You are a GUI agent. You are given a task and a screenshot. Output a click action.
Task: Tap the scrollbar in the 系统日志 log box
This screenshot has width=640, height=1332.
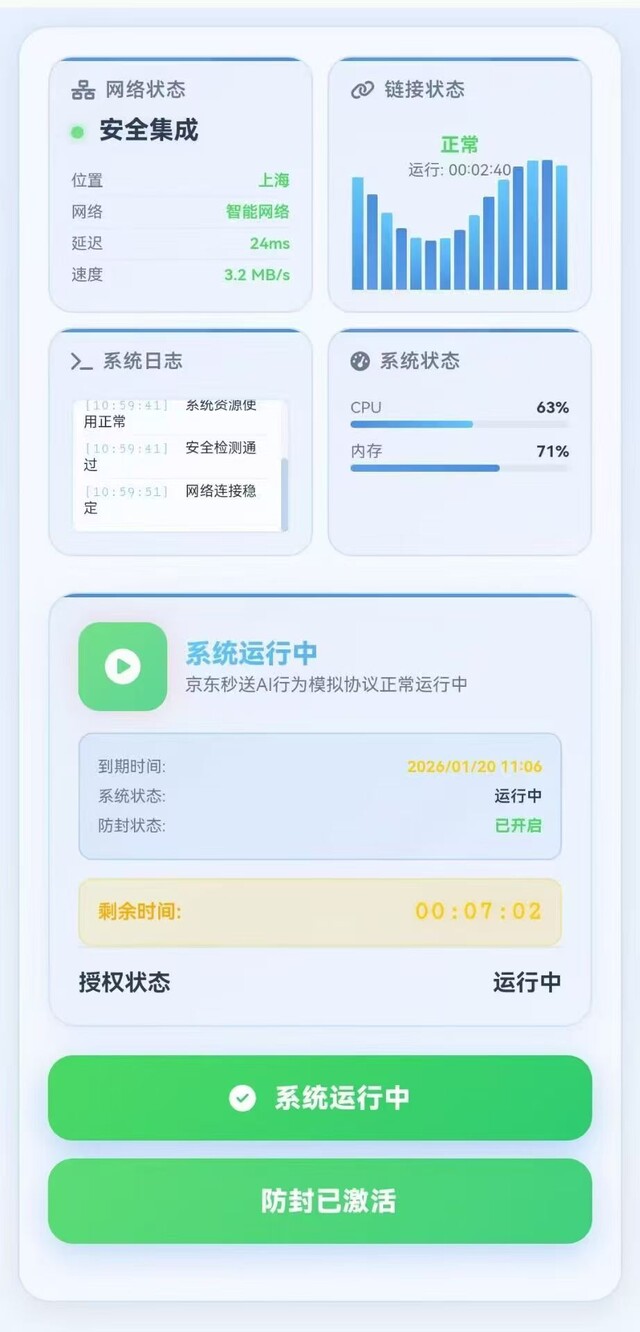(x=285, y=493)
